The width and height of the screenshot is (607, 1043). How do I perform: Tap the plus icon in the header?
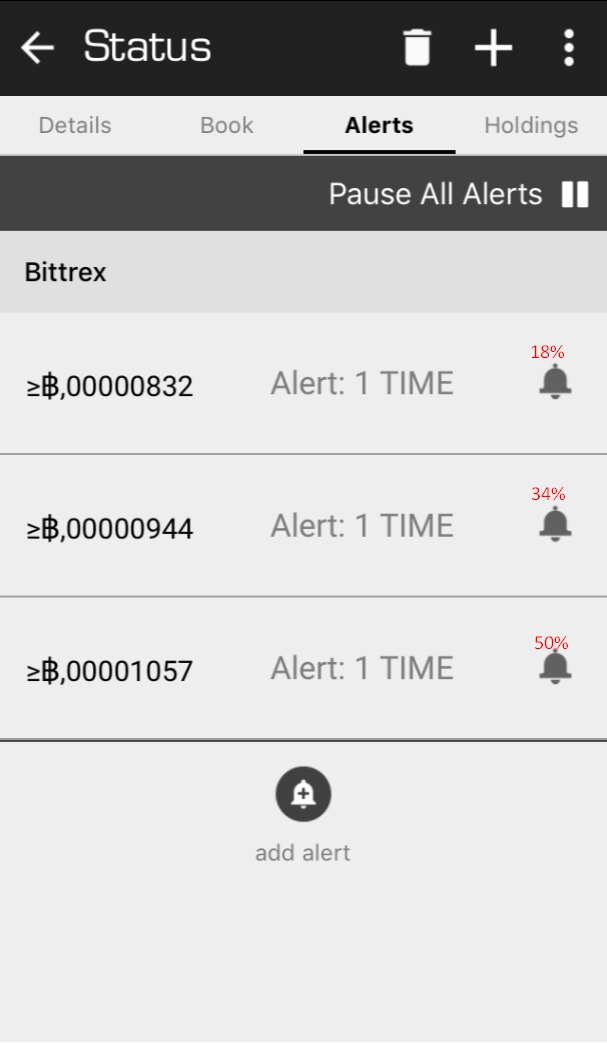pos(493,47)
